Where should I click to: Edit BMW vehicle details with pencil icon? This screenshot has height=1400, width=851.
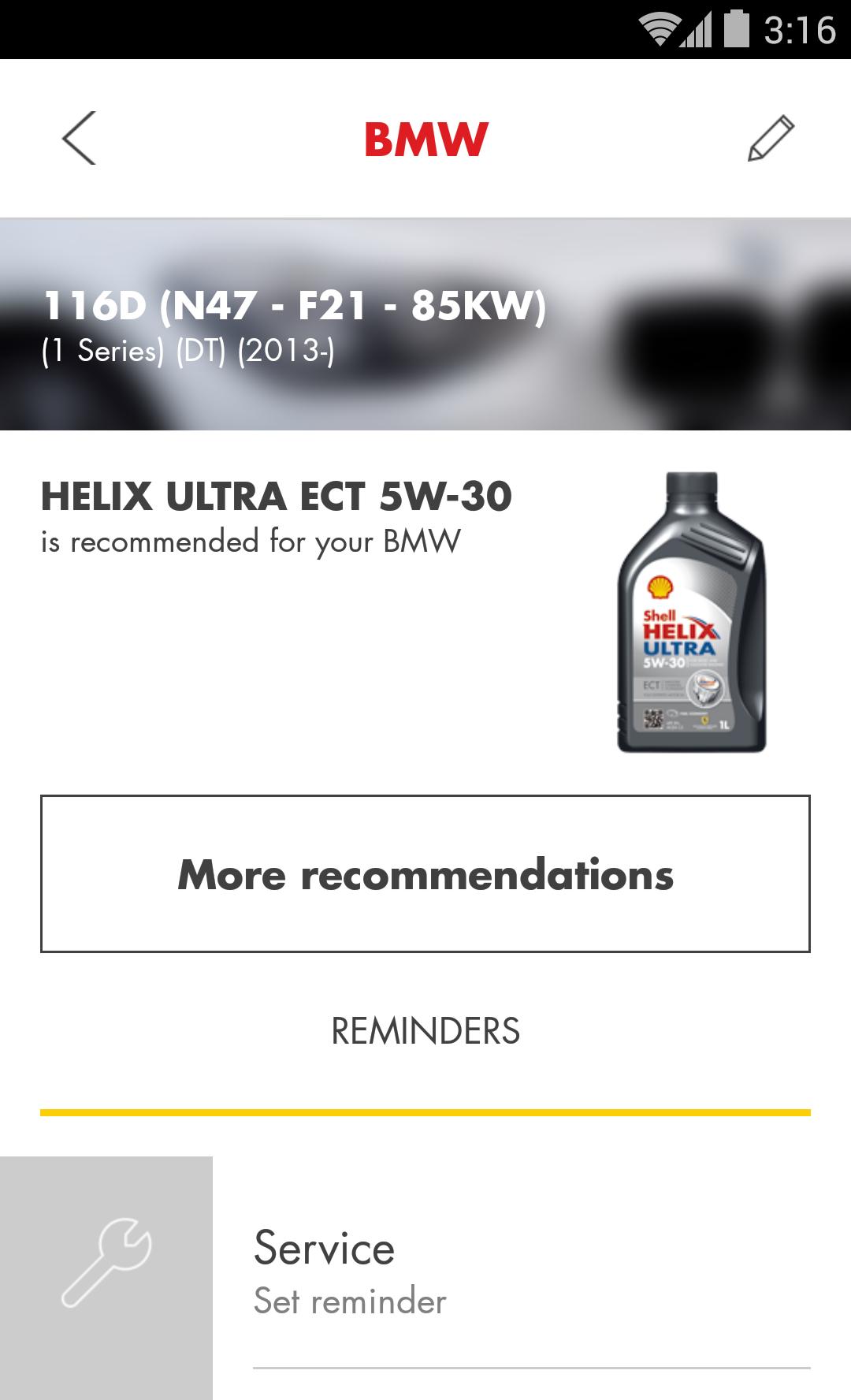click(770, 138)
